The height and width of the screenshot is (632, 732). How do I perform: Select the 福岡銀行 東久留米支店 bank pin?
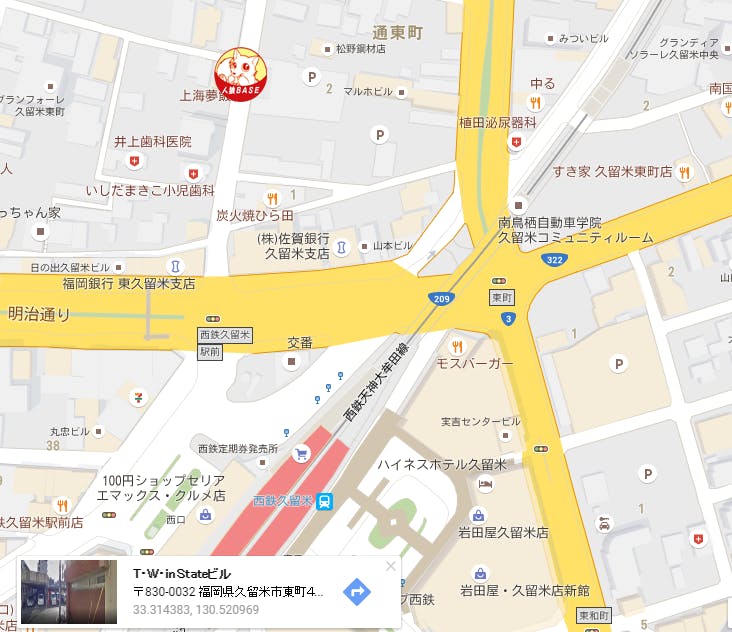pyautogui.click(x=176, y=266)
